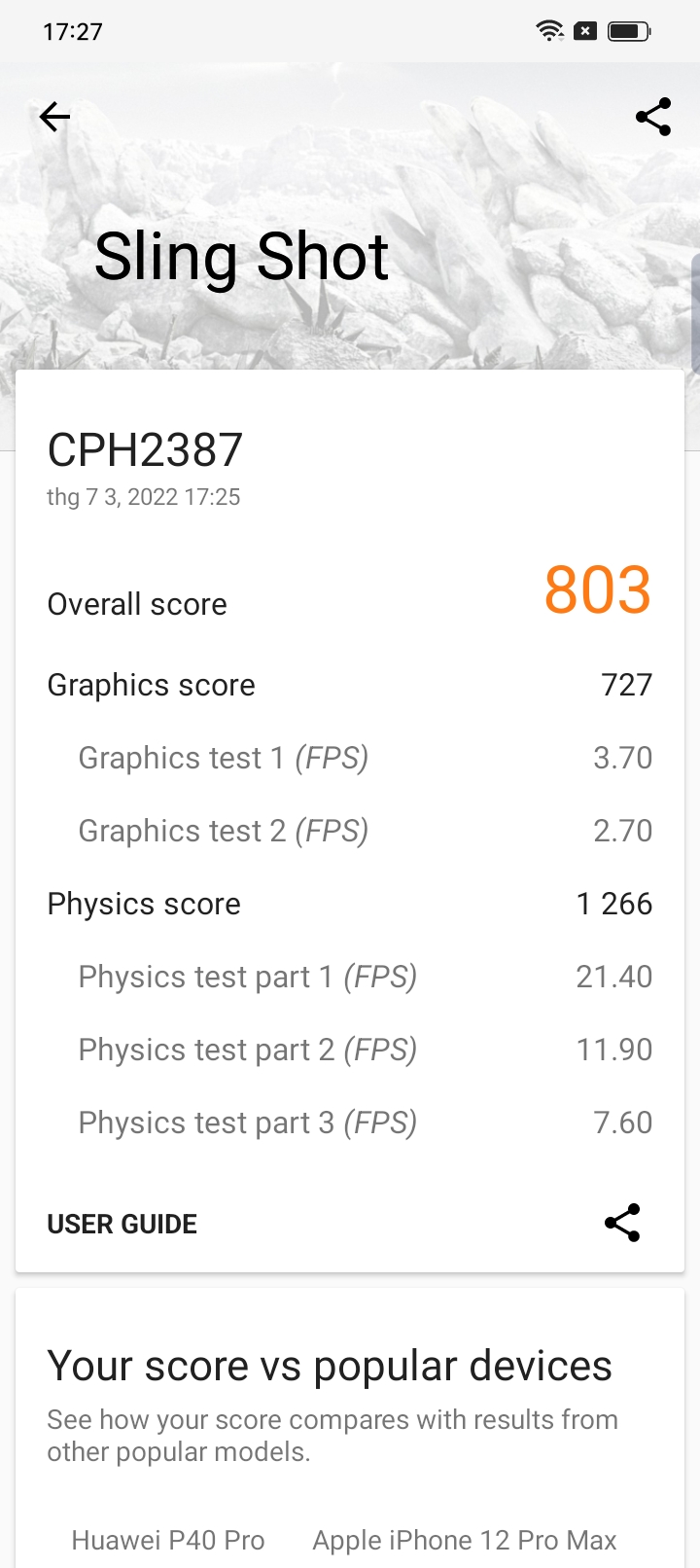Share results via the card's share icon
Image resolution: width=700 pixels, height=1568 pixels.
coord(622,1223)
